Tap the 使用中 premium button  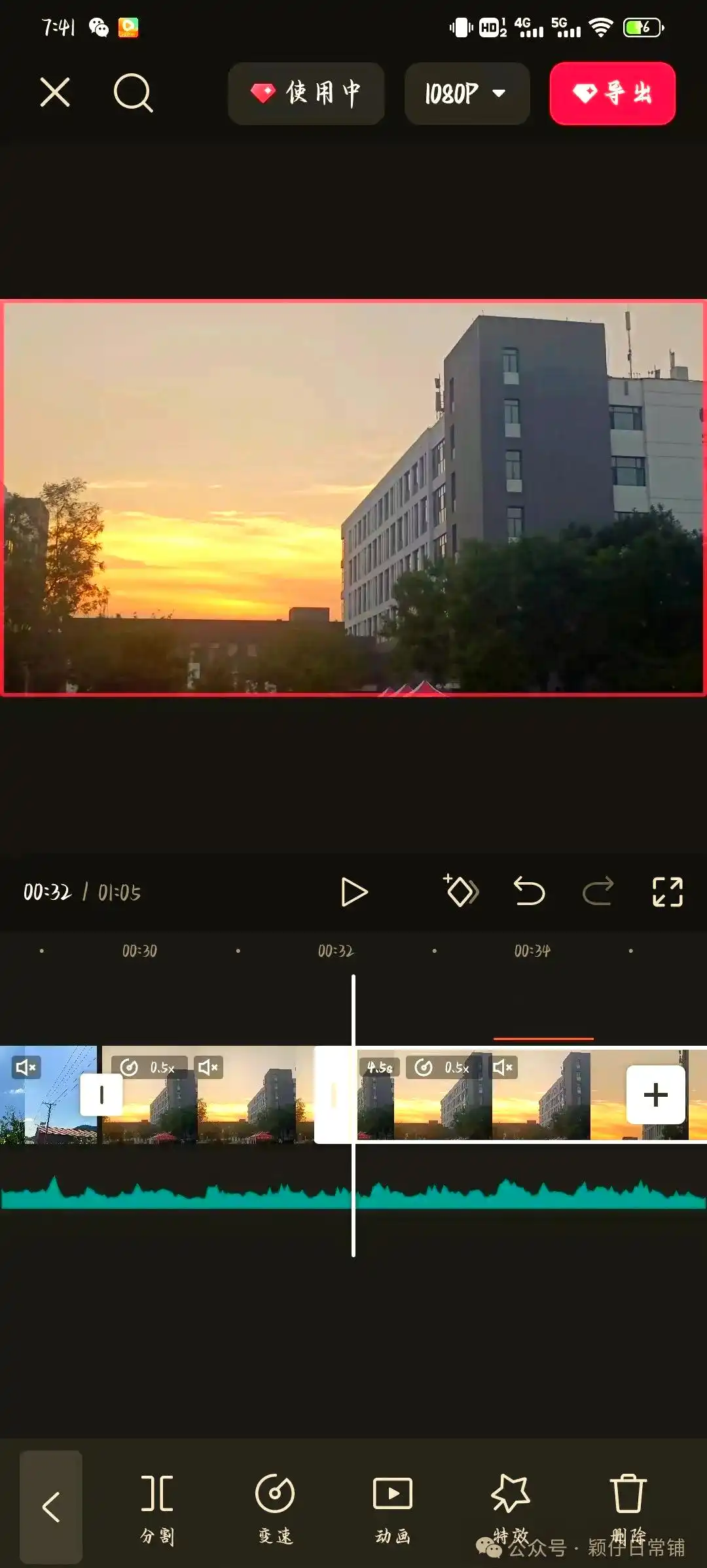click(x=306, y=93)
